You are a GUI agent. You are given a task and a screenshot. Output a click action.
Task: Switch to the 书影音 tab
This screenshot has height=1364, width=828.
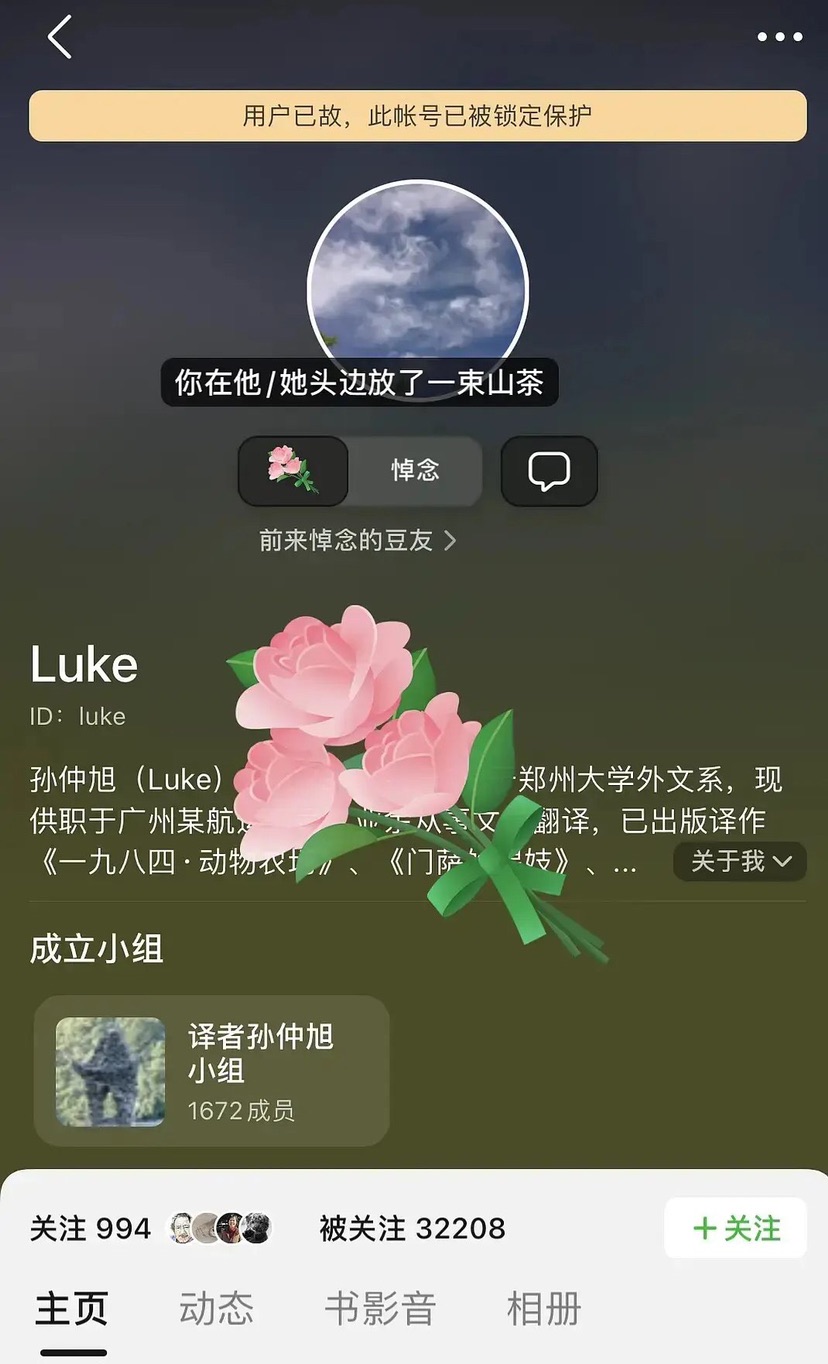click(380, 1309)
